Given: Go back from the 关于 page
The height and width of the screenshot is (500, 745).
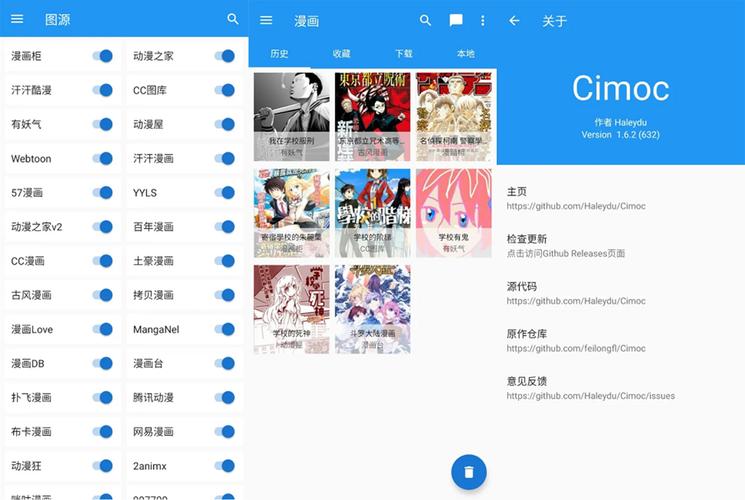Looking at the screenshot, I should pos(514,20).
